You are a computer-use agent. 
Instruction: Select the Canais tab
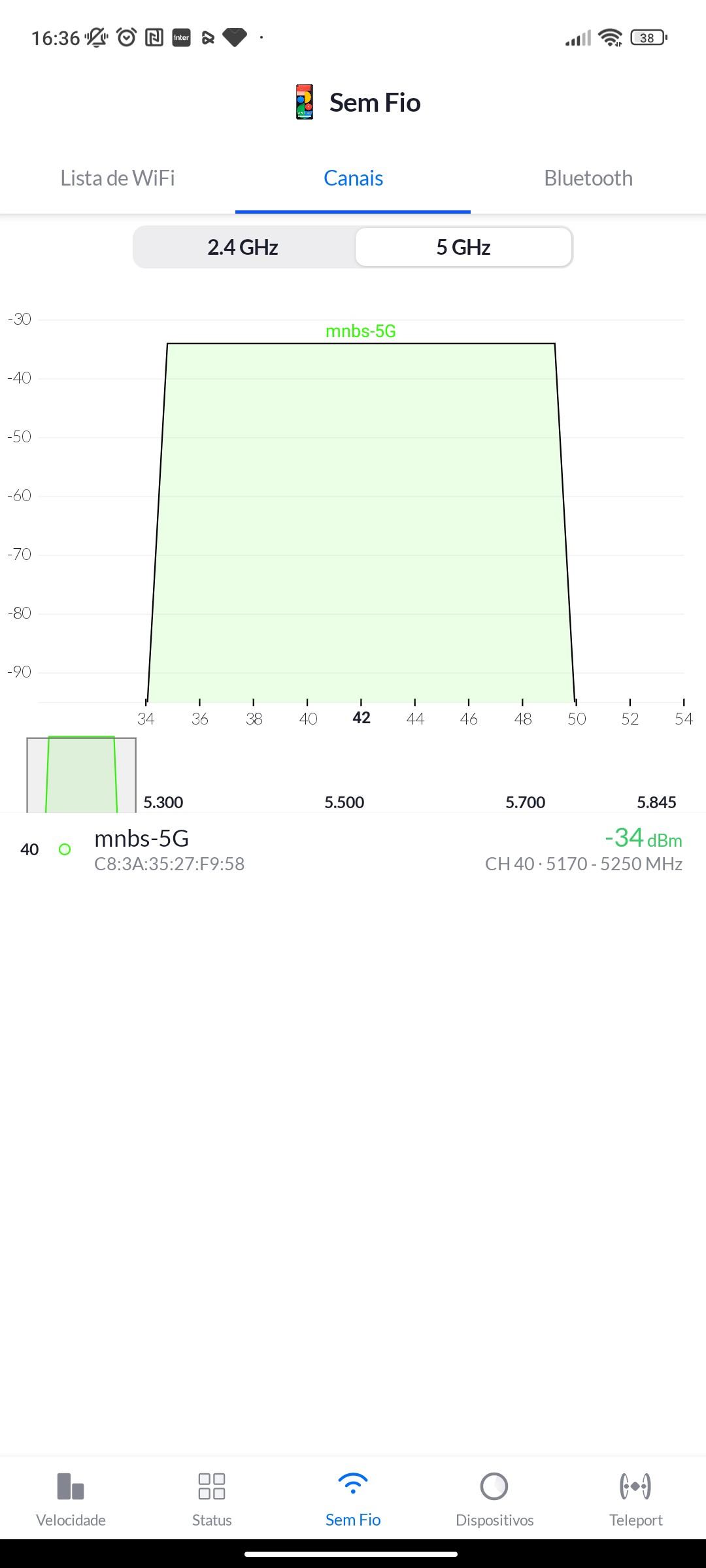(353, 178)
